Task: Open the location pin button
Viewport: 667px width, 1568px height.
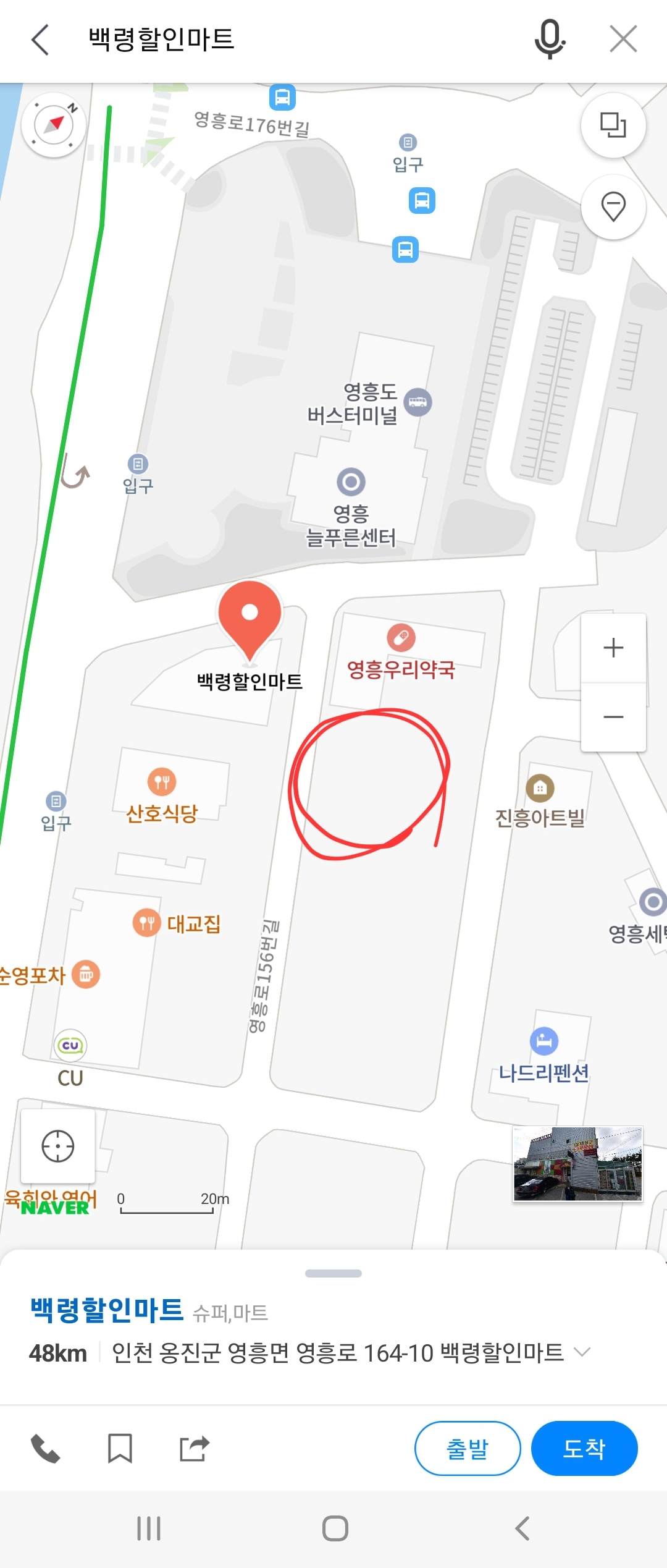Action: 613,206
